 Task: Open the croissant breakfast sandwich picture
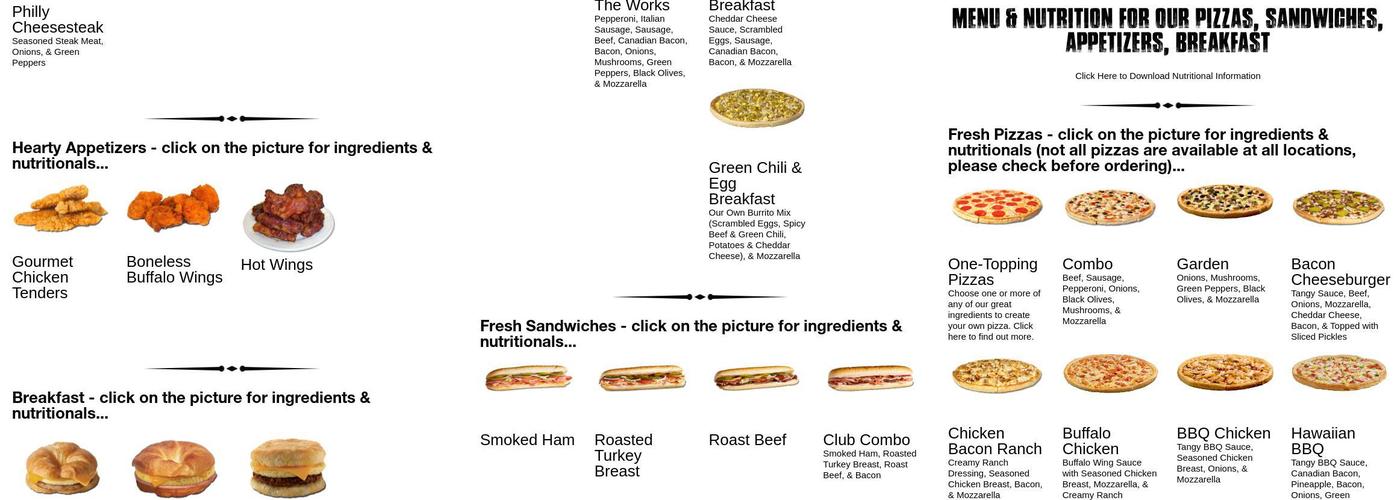coord(62,468)
